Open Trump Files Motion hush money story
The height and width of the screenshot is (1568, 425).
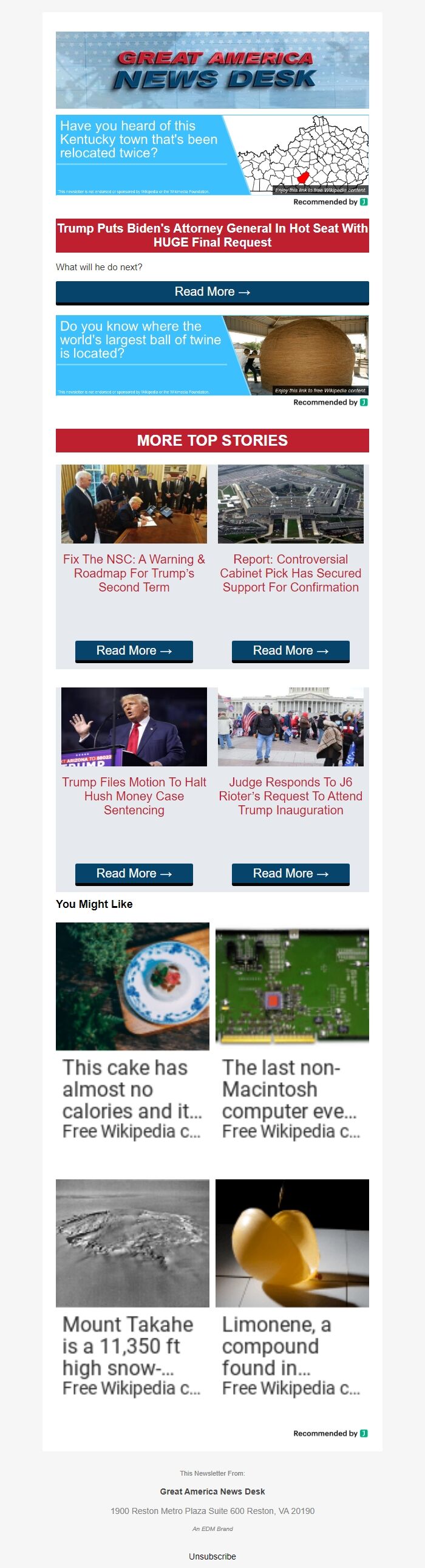click(x=134, y=796)
